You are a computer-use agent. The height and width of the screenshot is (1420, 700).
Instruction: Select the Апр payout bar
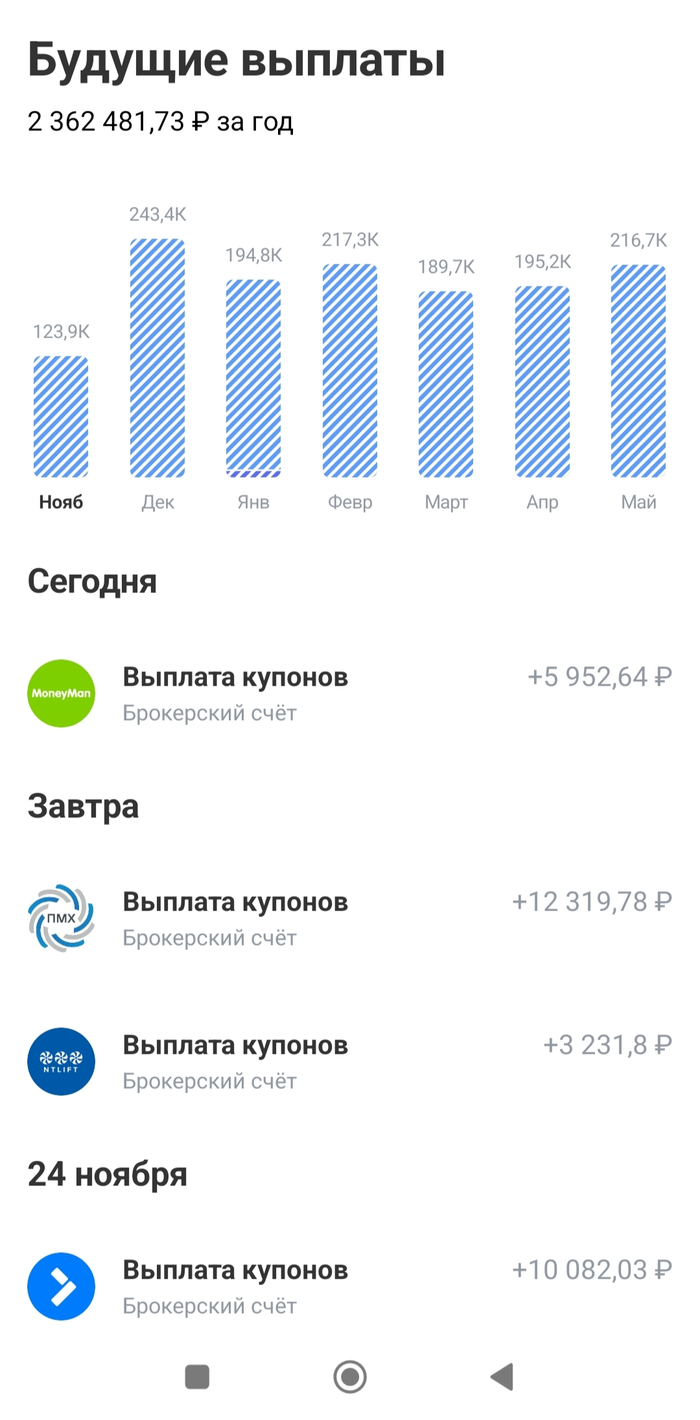pyautogui.click(x=542, y=381)
